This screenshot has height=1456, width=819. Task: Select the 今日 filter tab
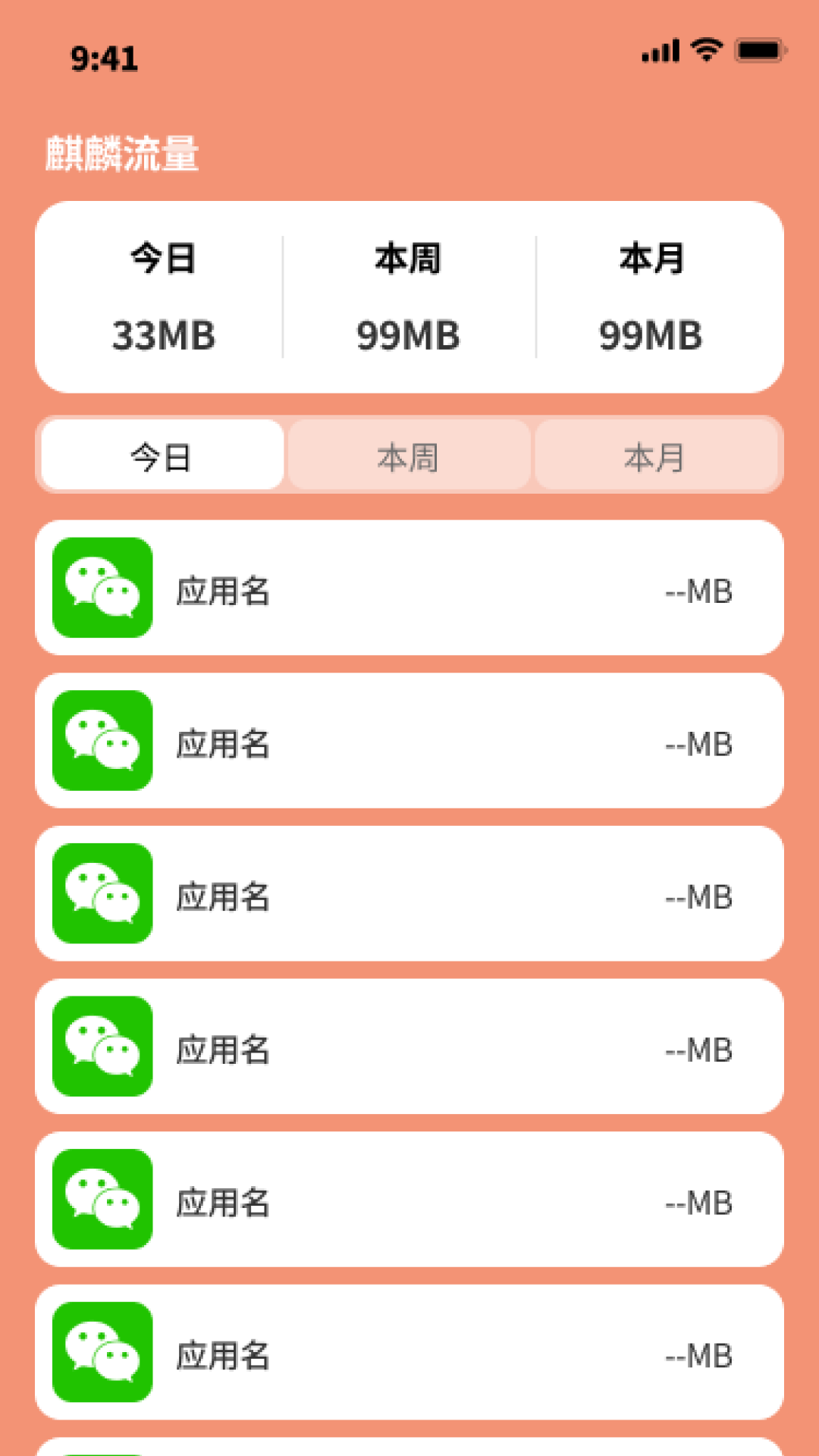click(x=161, y=456)
